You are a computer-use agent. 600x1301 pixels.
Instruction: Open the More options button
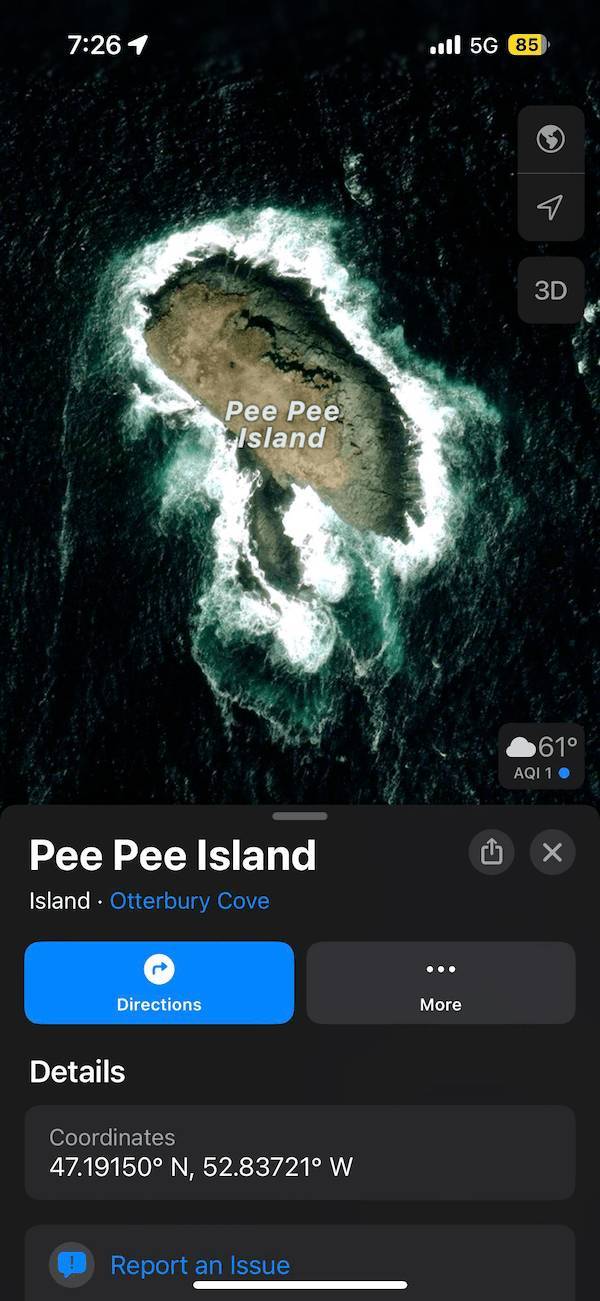(440, 982)
